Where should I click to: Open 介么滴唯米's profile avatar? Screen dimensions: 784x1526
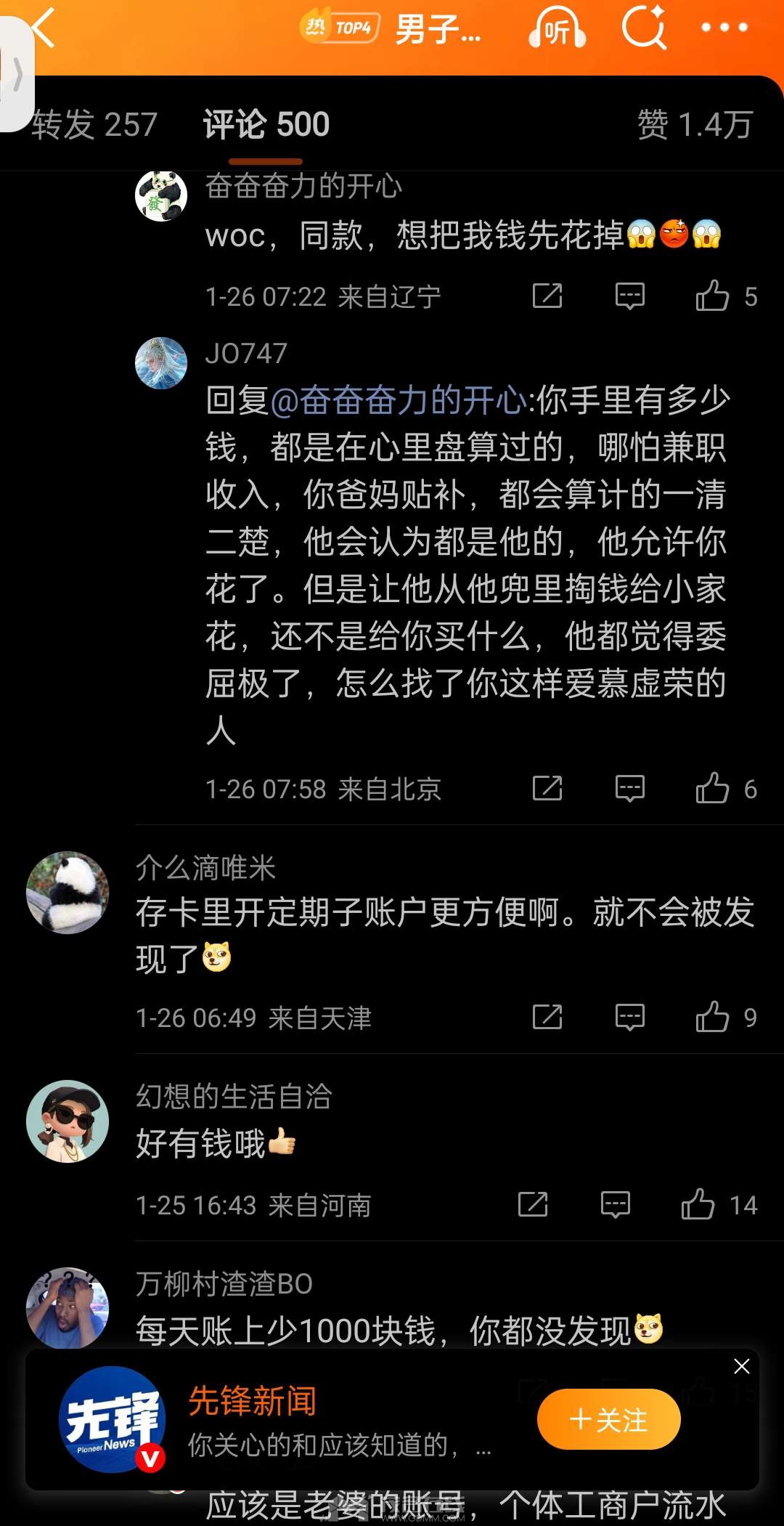pyautogui.click(x=68, y=892)
